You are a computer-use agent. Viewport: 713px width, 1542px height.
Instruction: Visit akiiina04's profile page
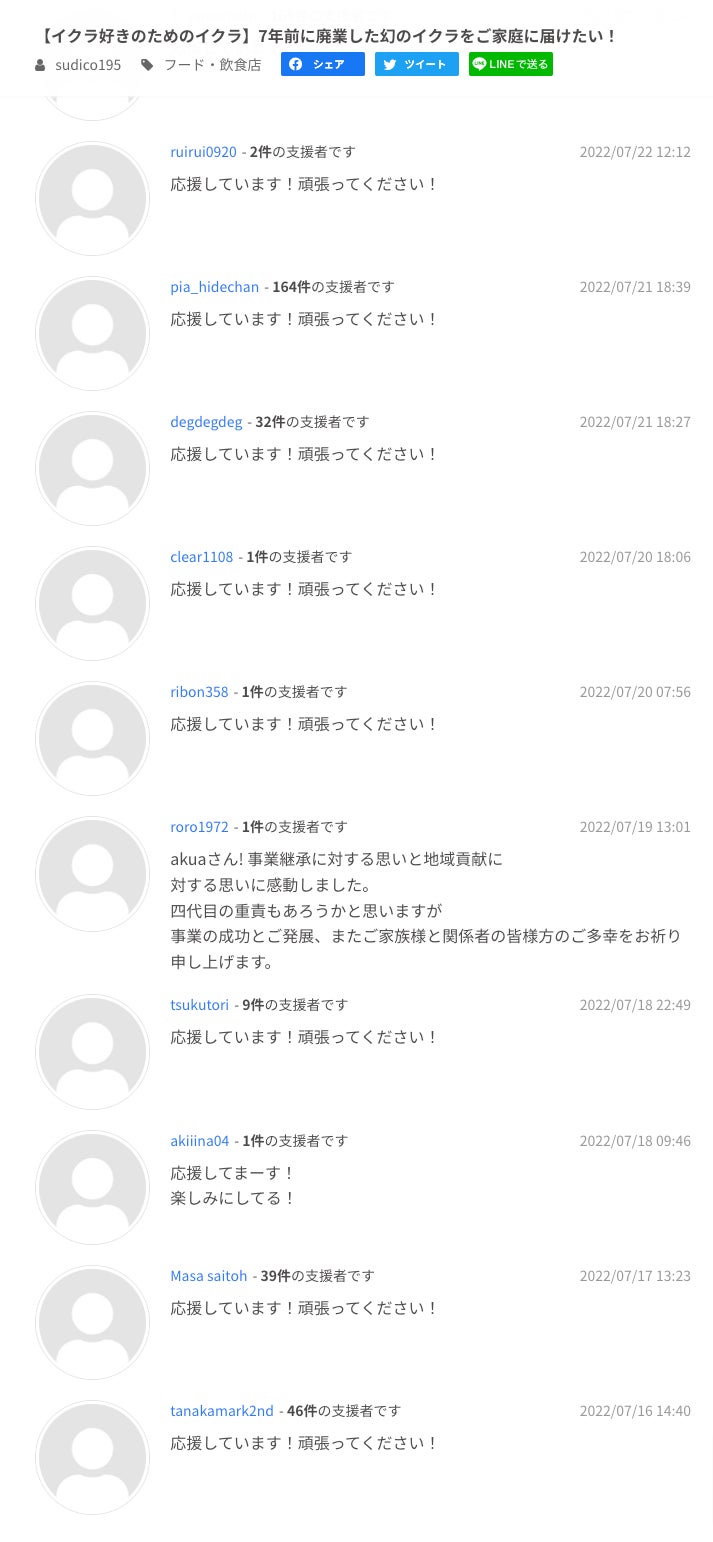click(199, 1141)
